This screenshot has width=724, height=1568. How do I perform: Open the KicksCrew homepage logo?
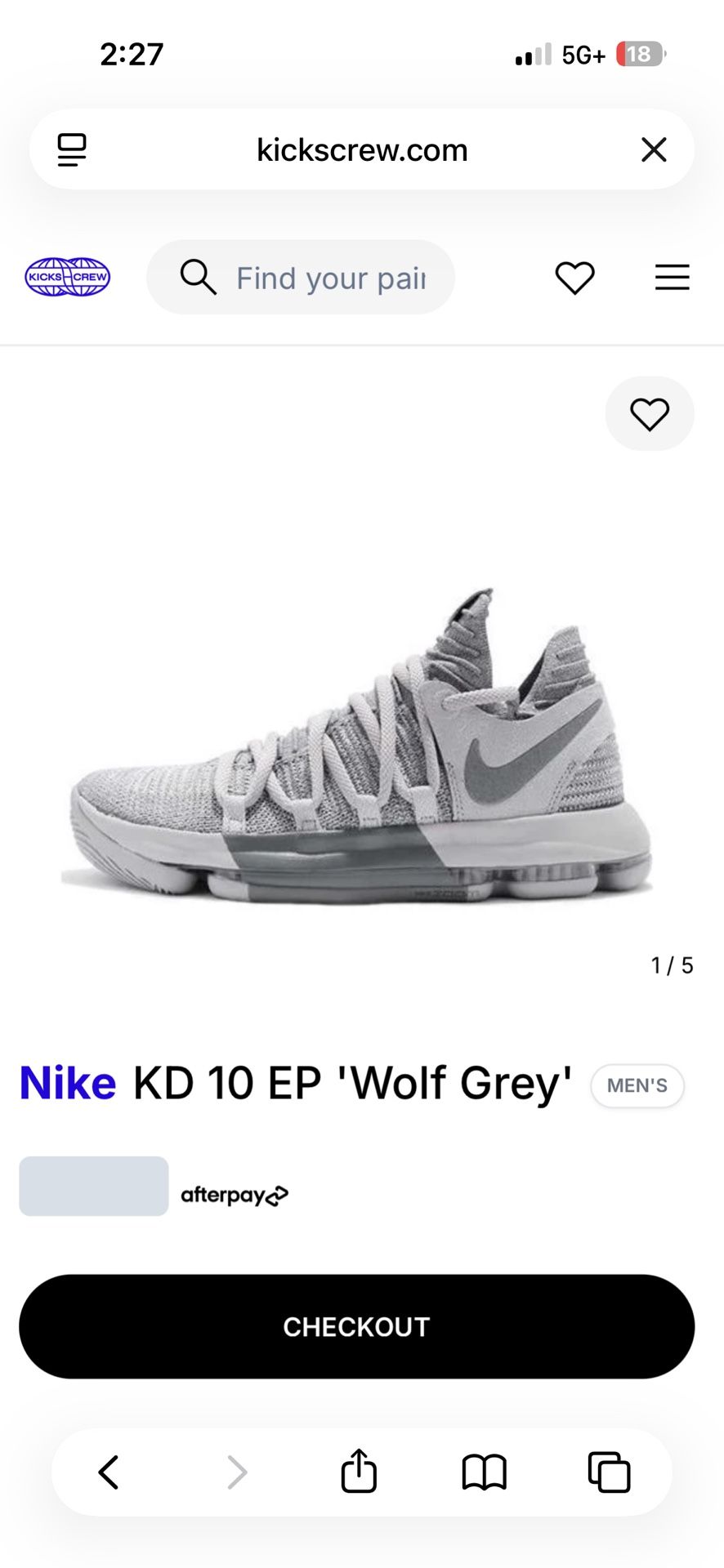coord(66,277)
